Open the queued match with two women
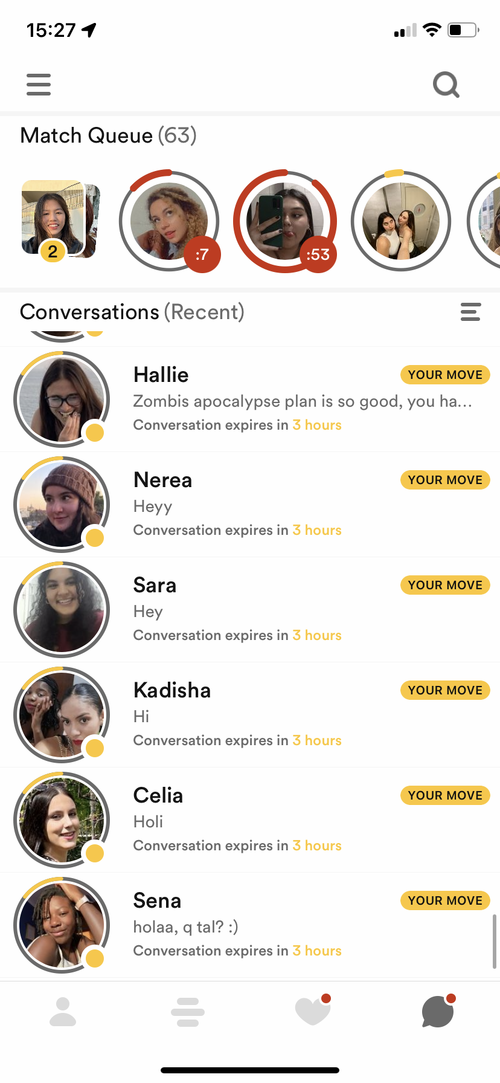 click(x=401, y=220)
